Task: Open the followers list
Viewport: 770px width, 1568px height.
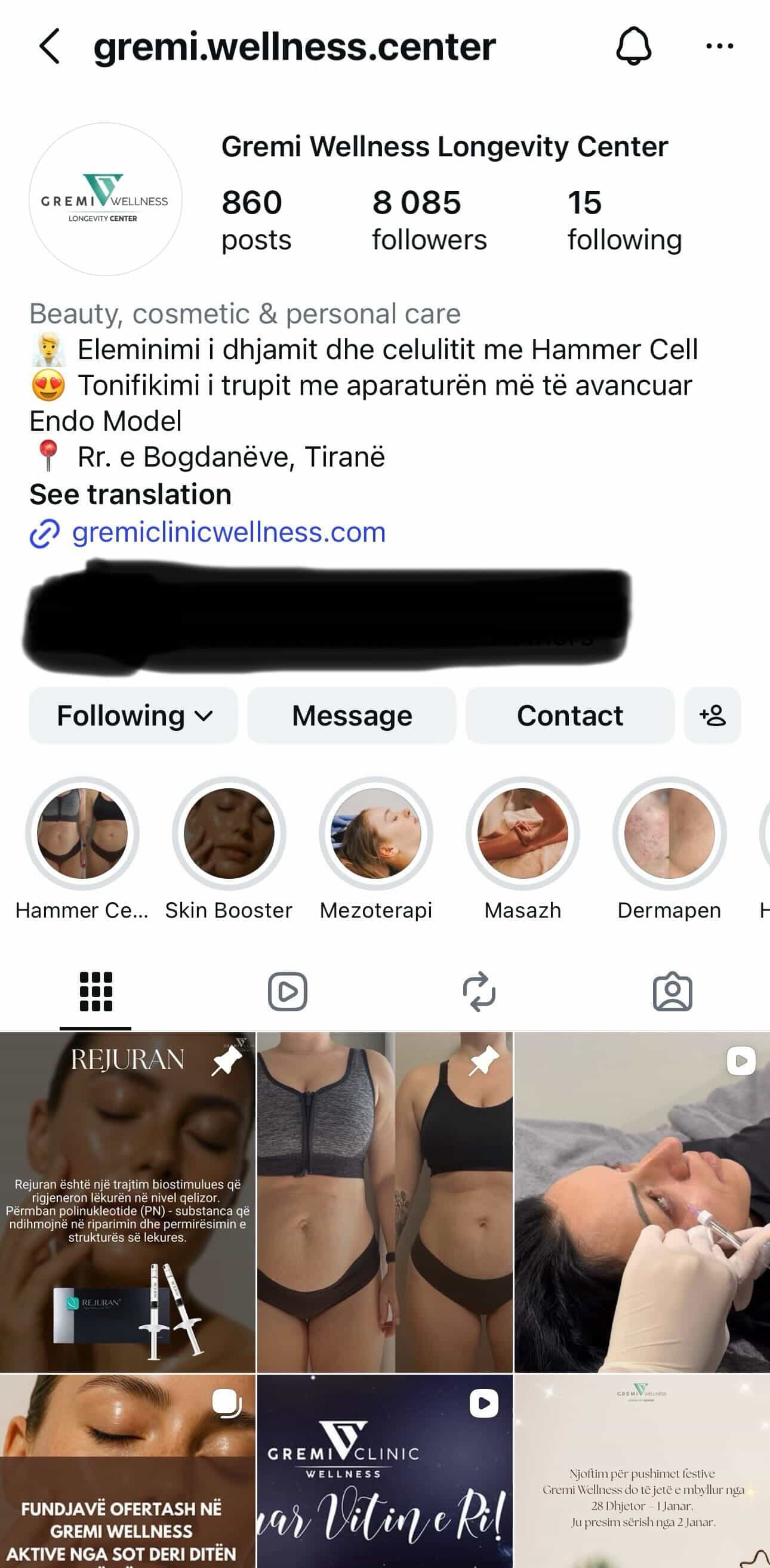Action: (429, 220)
